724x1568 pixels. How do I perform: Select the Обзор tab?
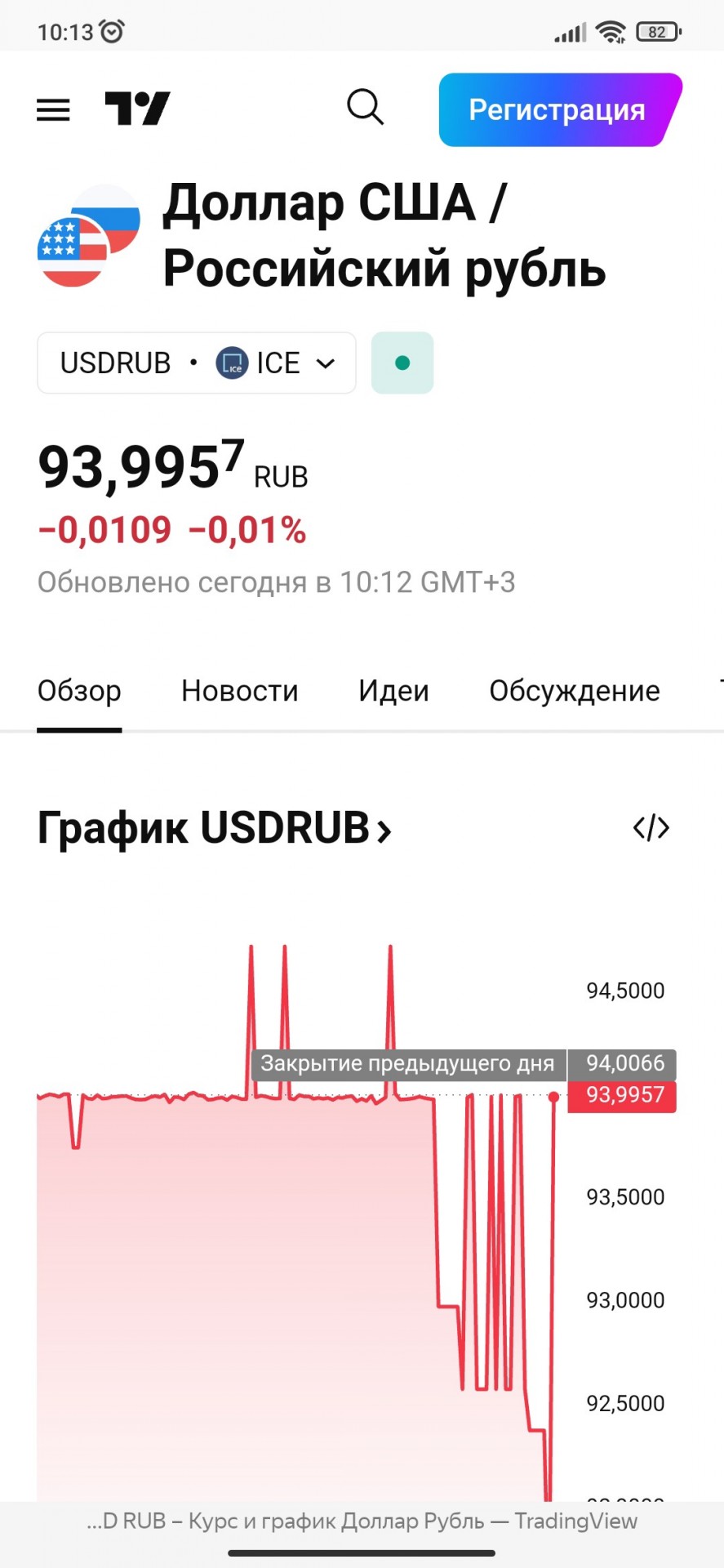[79, 691]
